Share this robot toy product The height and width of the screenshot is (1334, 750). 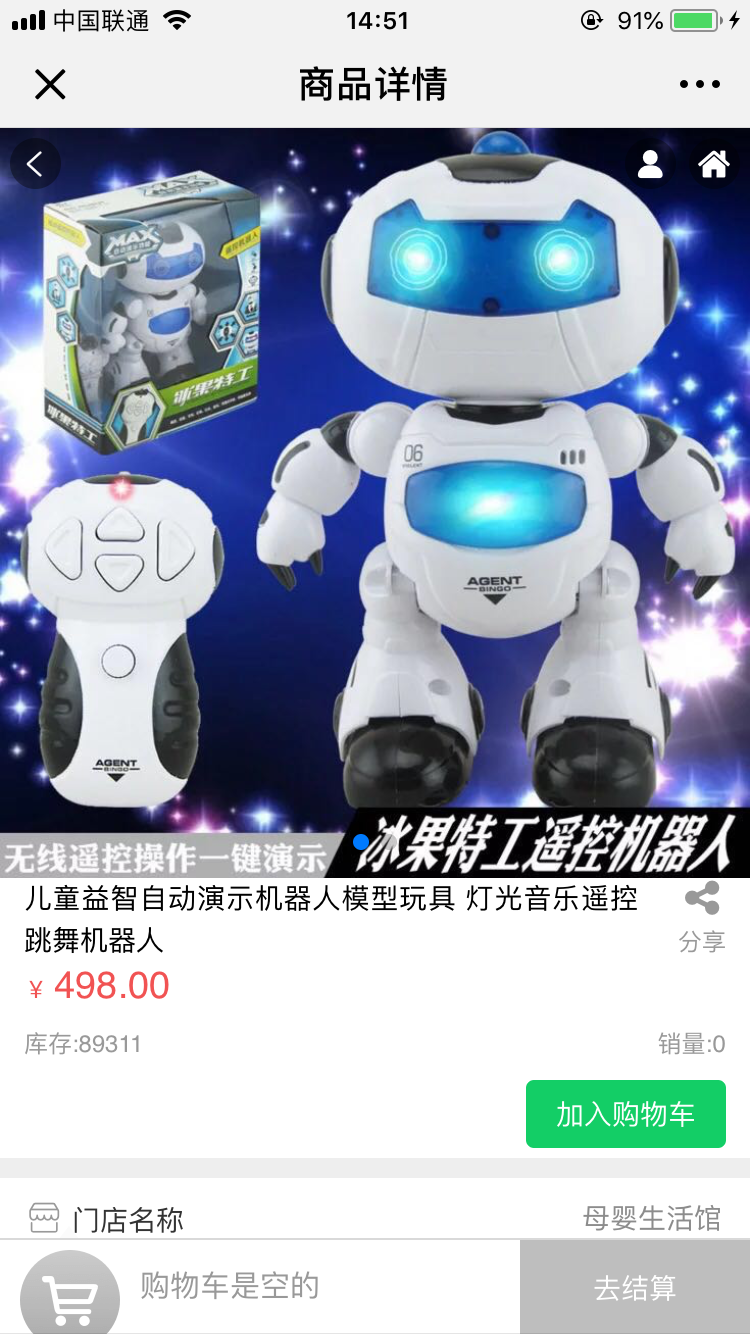click(x=702, y=915)
